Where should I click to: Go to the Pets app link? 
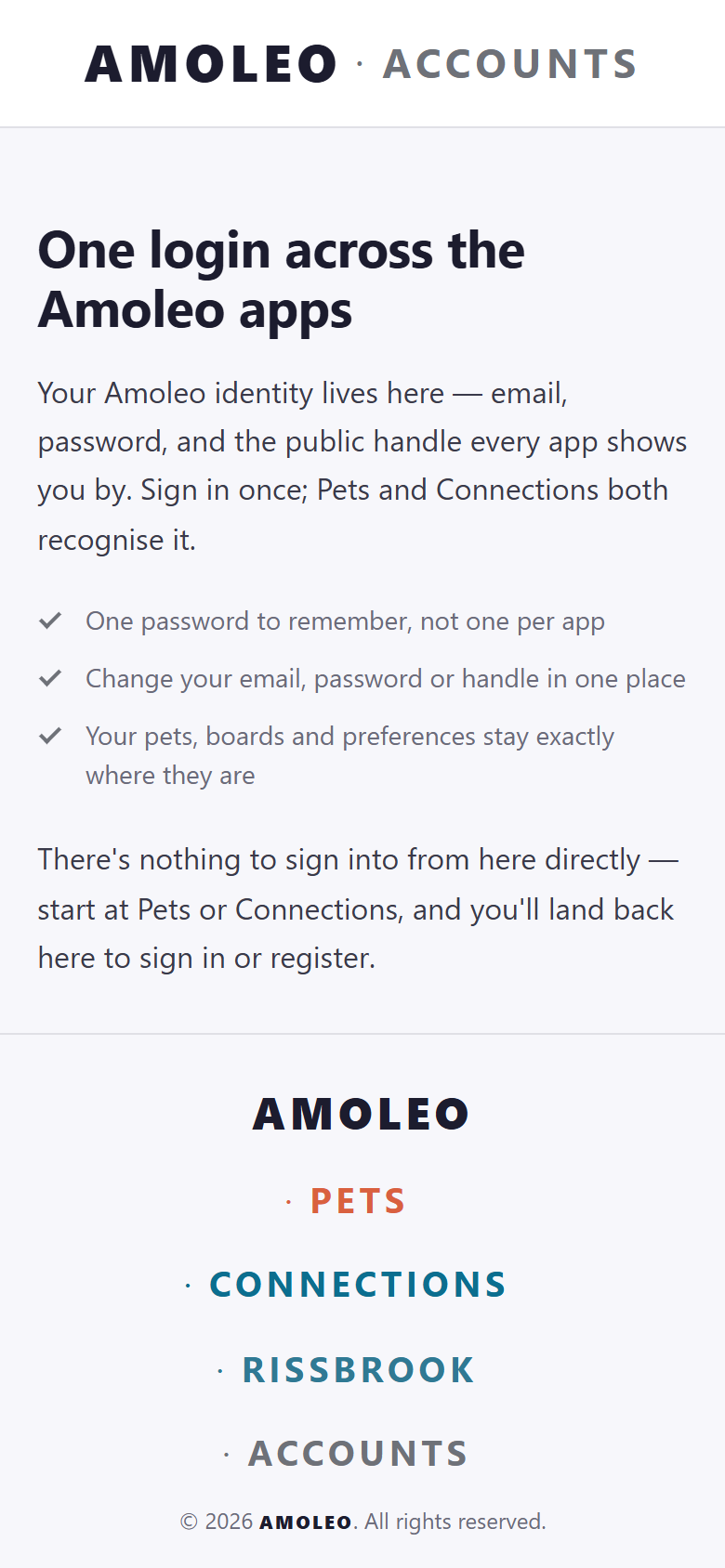[347, 1201]
